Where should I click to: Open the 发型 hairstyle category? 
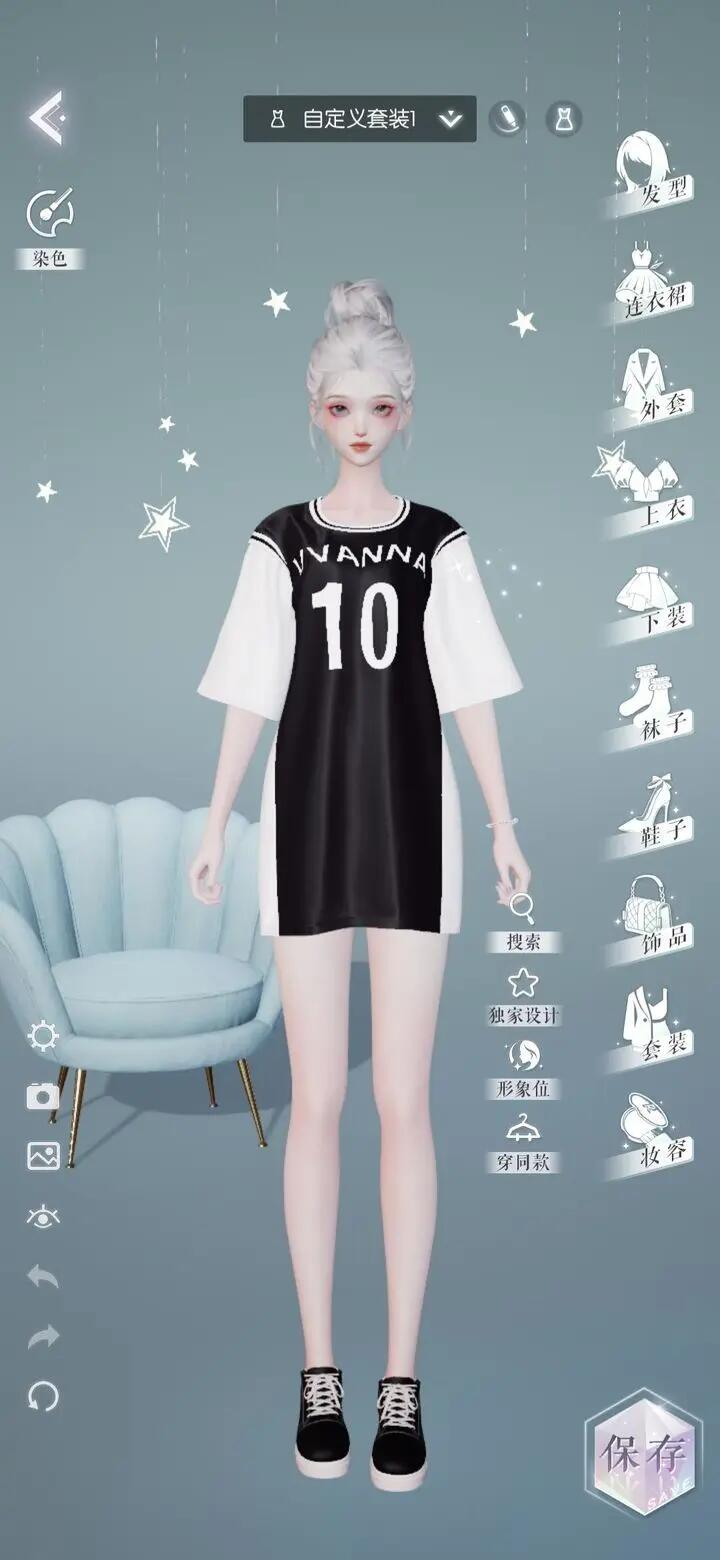pyautogui.click(x=650, y=172)
